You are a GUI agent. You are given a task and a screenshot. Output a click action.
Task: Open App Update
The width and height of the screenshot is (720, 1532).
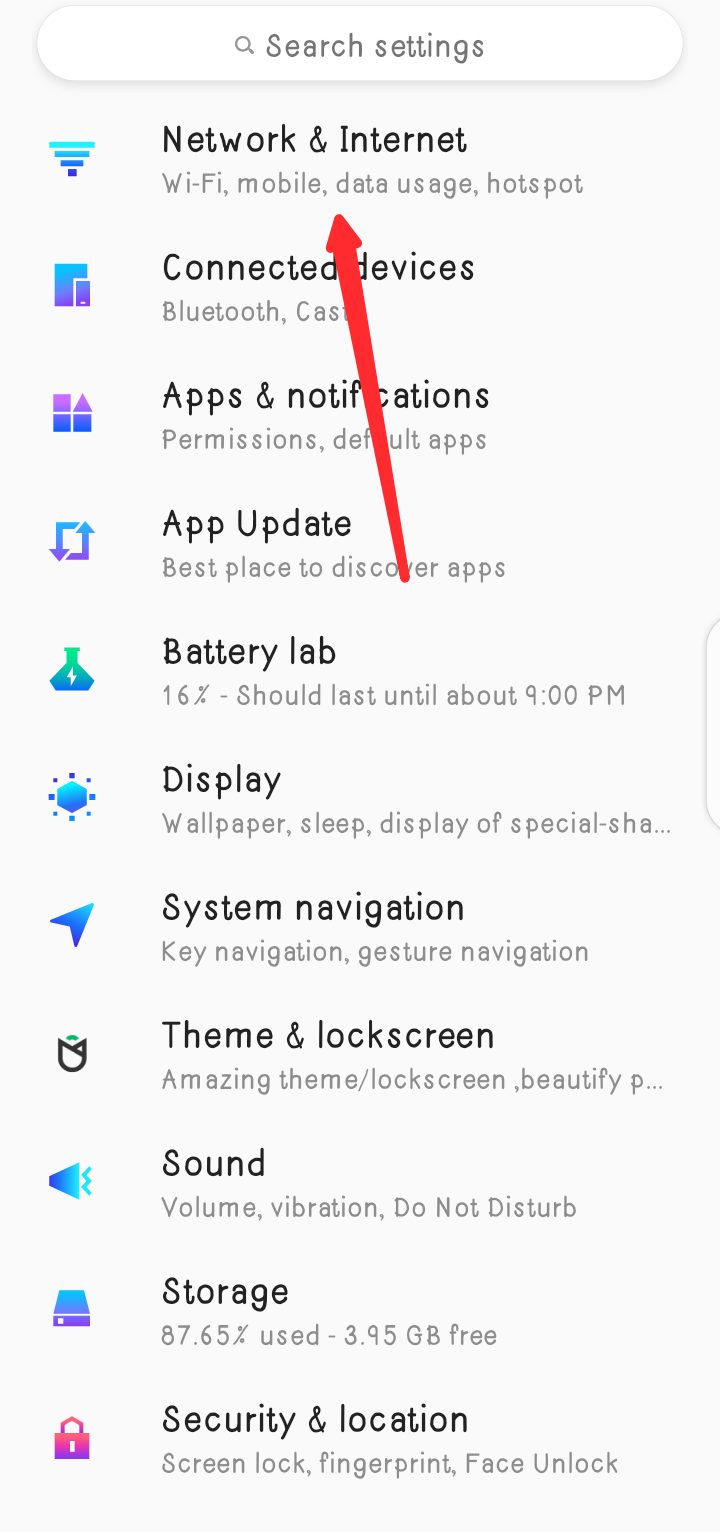click(360, 544)
